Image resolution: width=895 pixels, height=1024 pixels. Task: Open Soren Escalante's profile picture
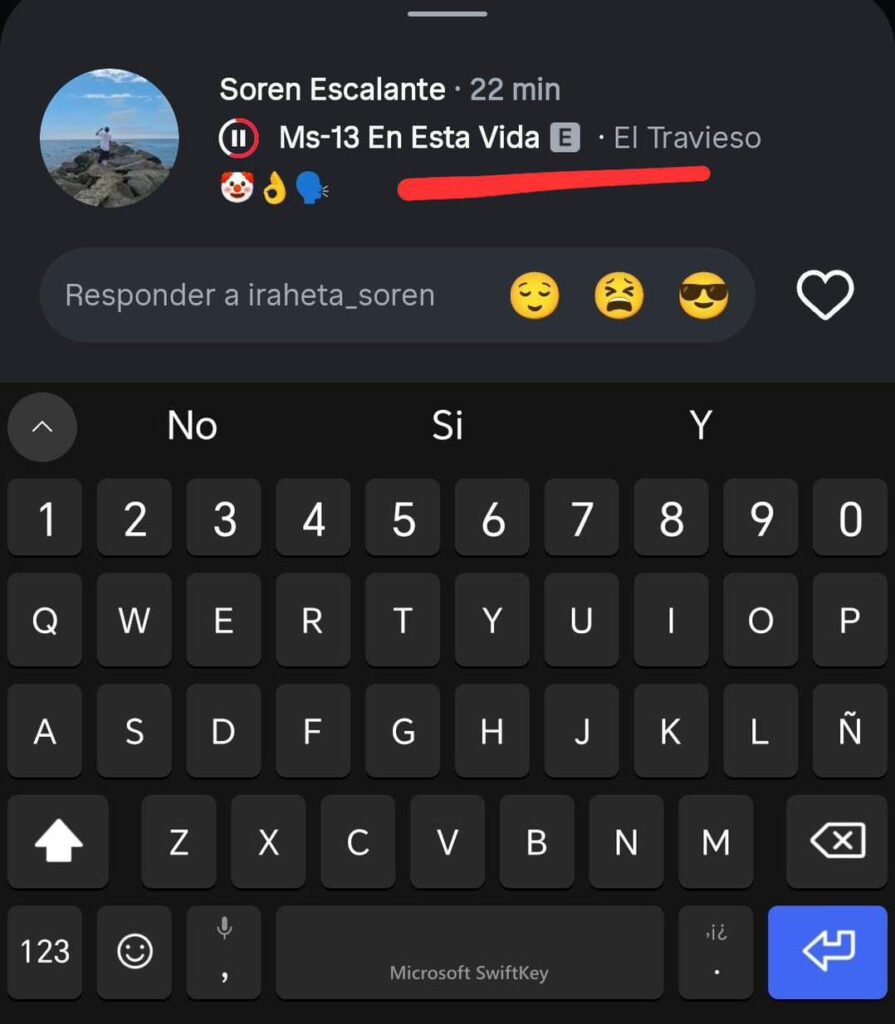point(109,138)
